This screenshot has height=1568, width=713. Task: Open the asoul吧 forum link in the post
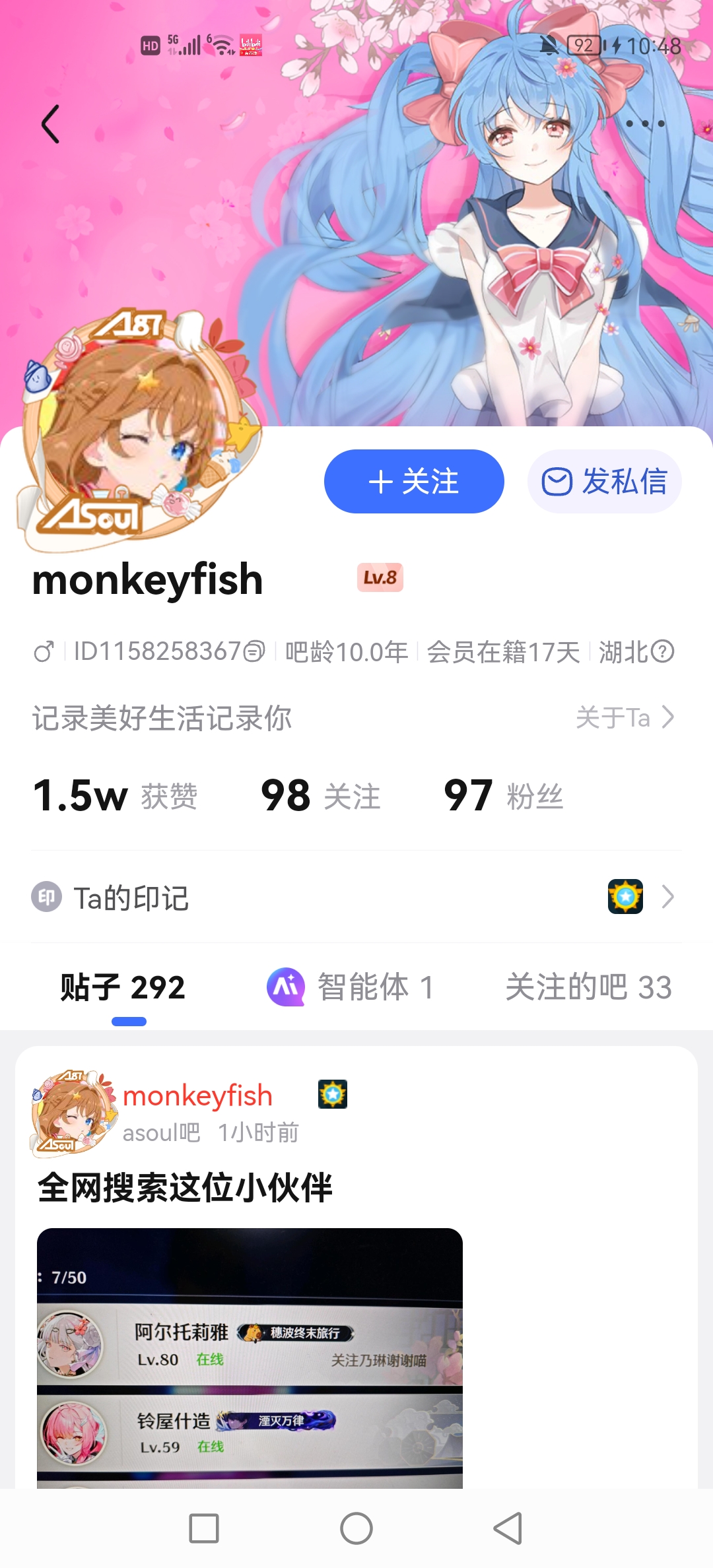pyautogui.click(x=161, y=1133)
